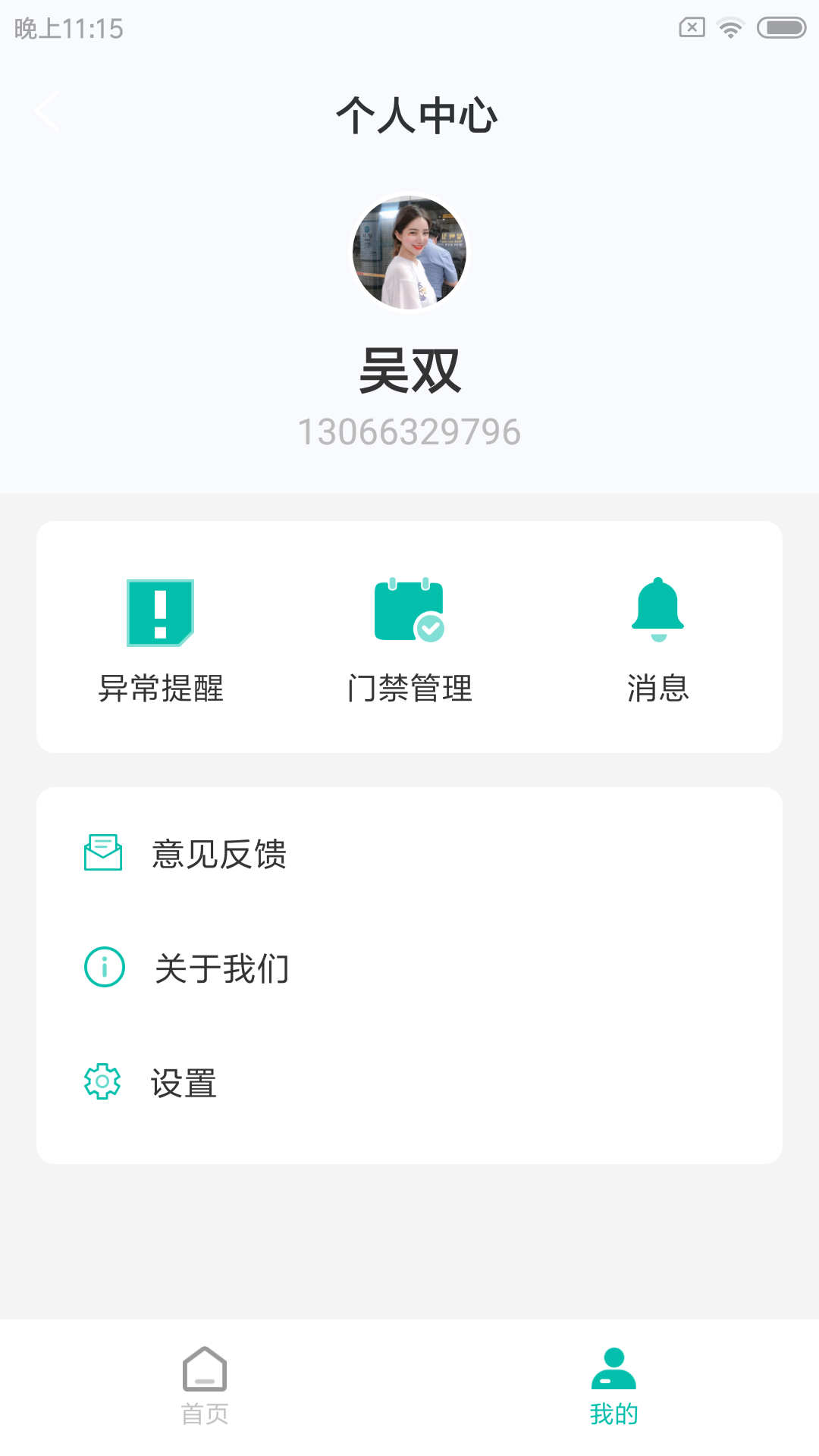Screen dimensions: 819x1456
Task: Open the 关于我们 about page
Action: pyautogui.click(x=222, y=967)
